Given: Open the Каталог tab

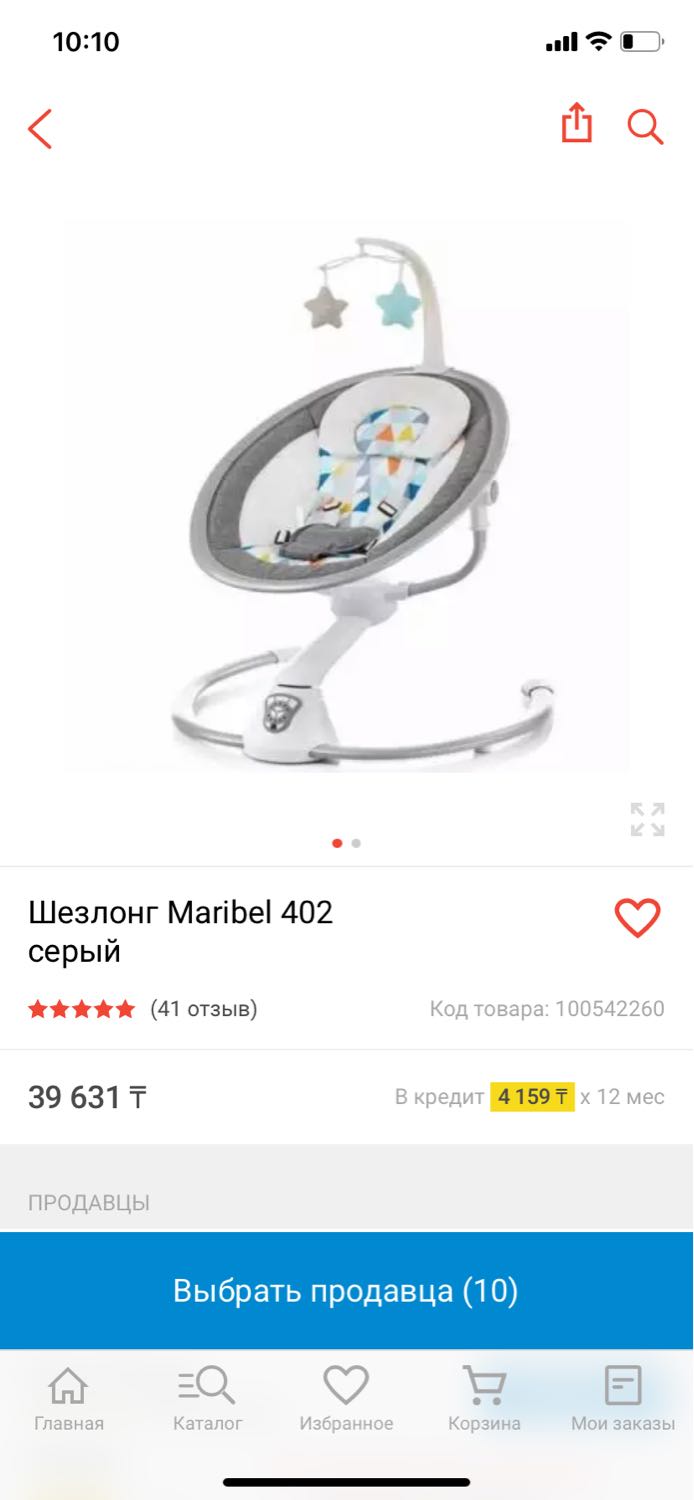Looking at the screenshot, I should tap(207, 1400).
